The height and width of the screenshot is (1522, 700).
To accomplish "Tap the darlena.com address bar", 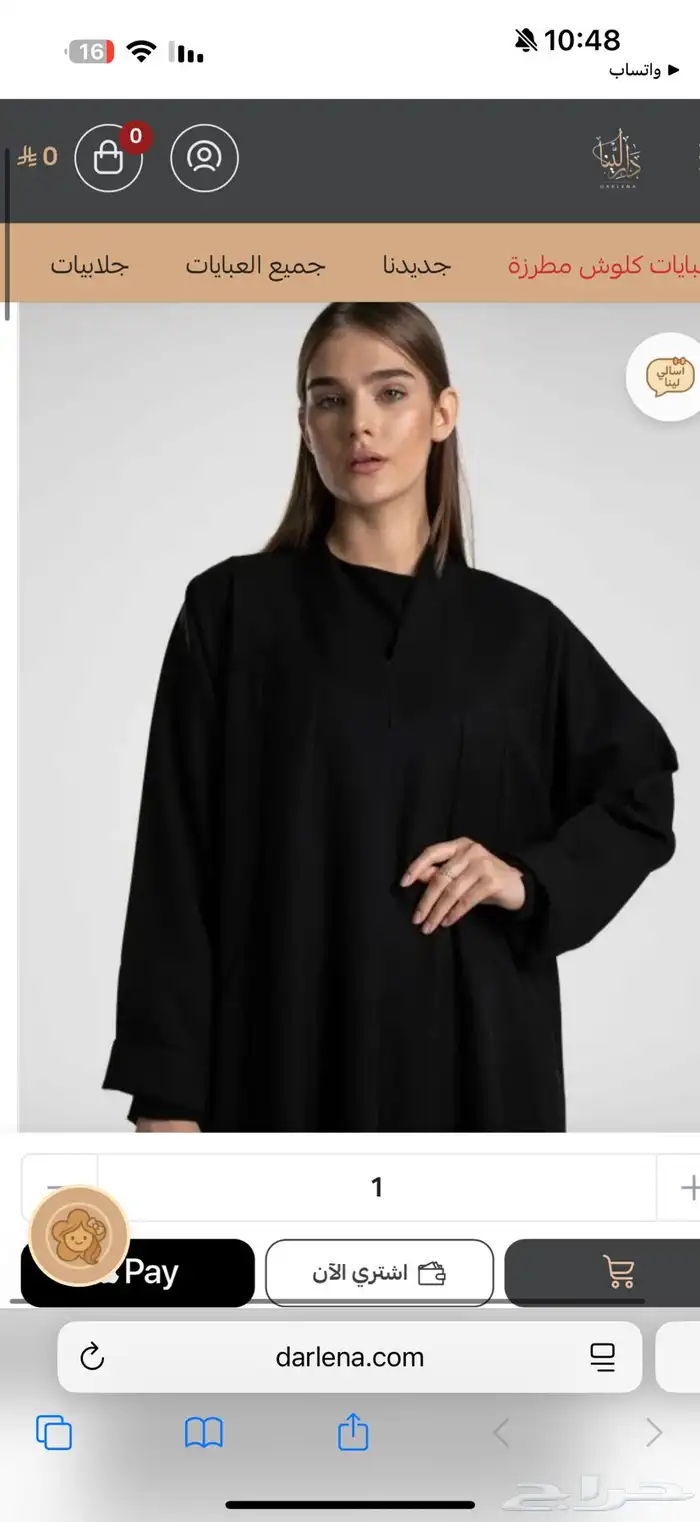I will 349,1357.
